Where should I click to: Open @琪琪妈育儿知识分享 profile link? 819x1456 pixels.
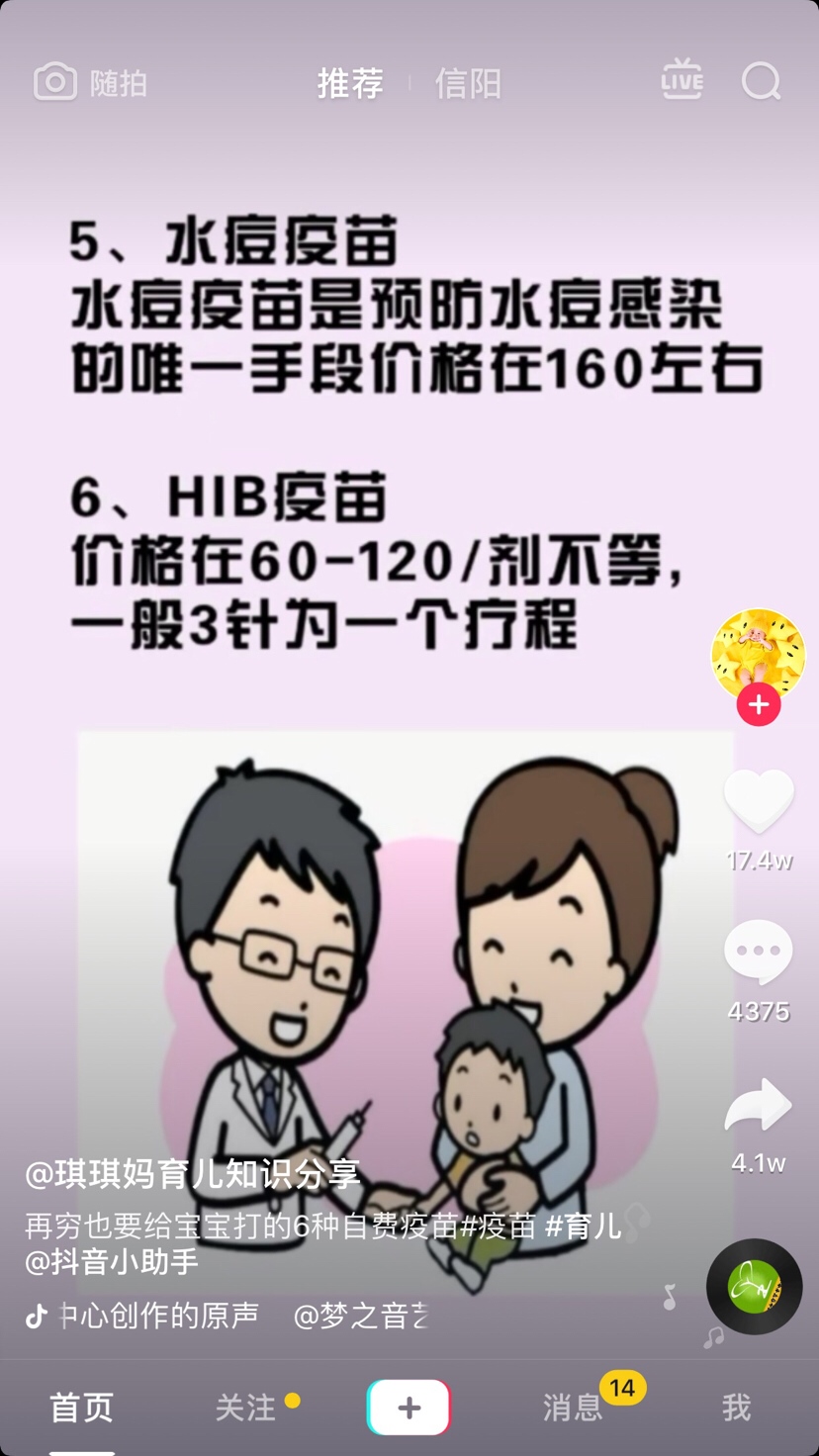pyautogui.click(x=193, y=1174)
